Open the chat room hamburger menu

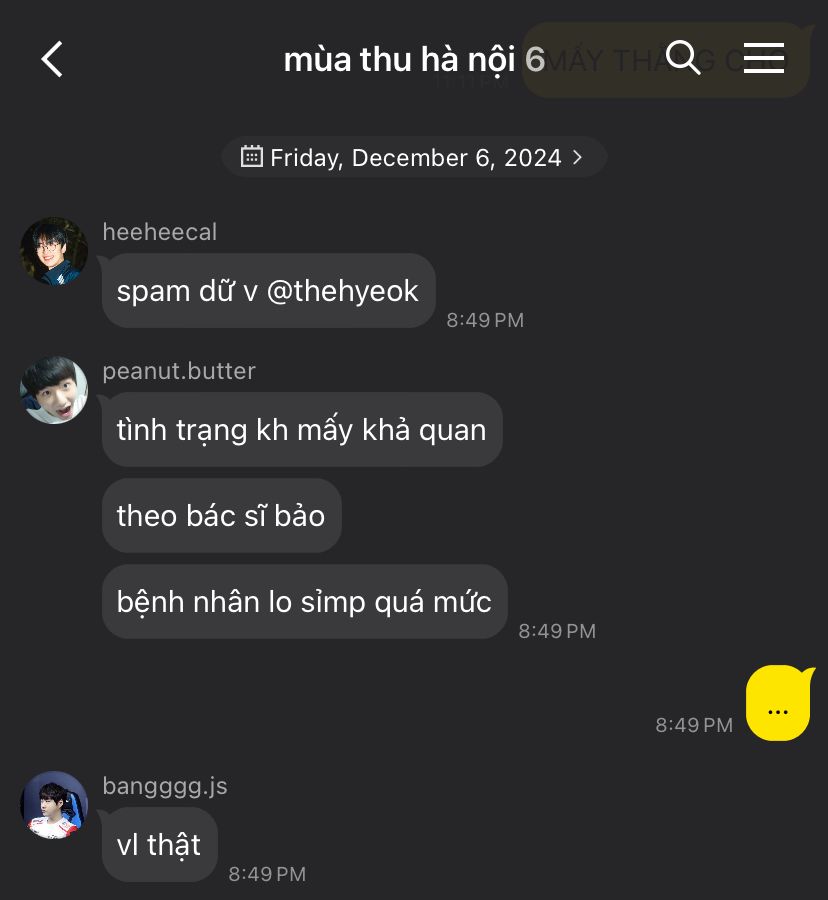click(764, 58)
